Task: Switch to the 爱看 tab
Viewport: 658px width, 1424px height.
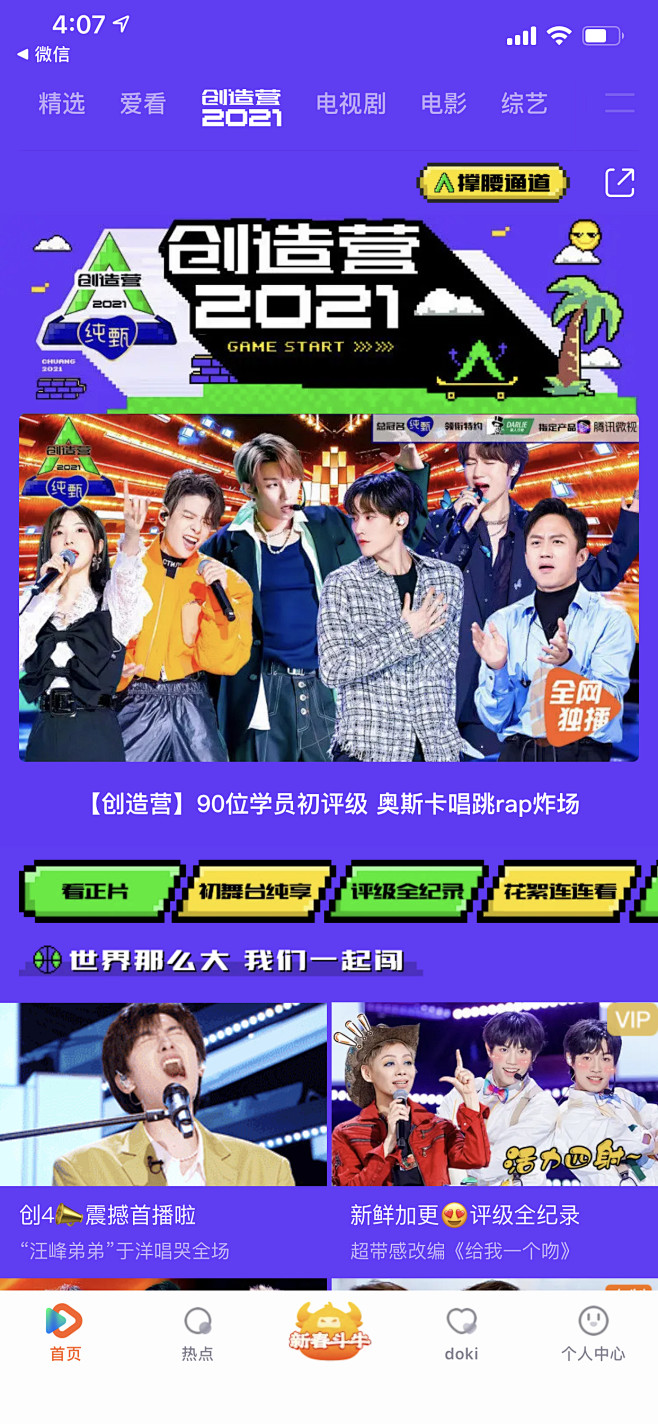Action: point(143,104)
